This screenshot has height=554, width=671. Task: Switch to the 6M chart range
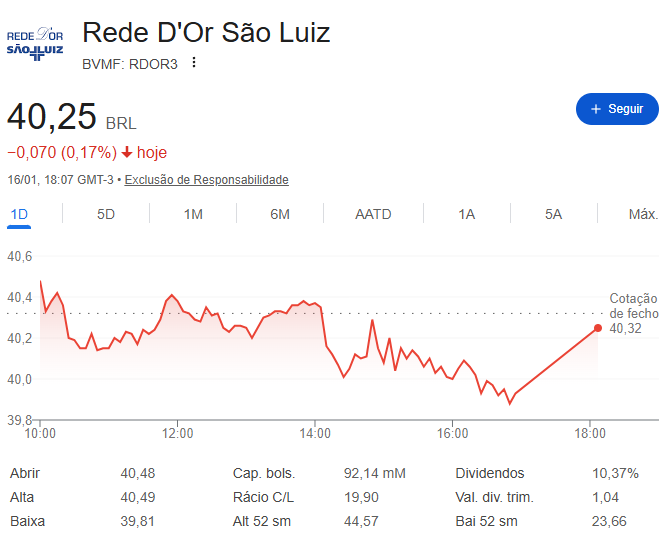tap(280, 214)
